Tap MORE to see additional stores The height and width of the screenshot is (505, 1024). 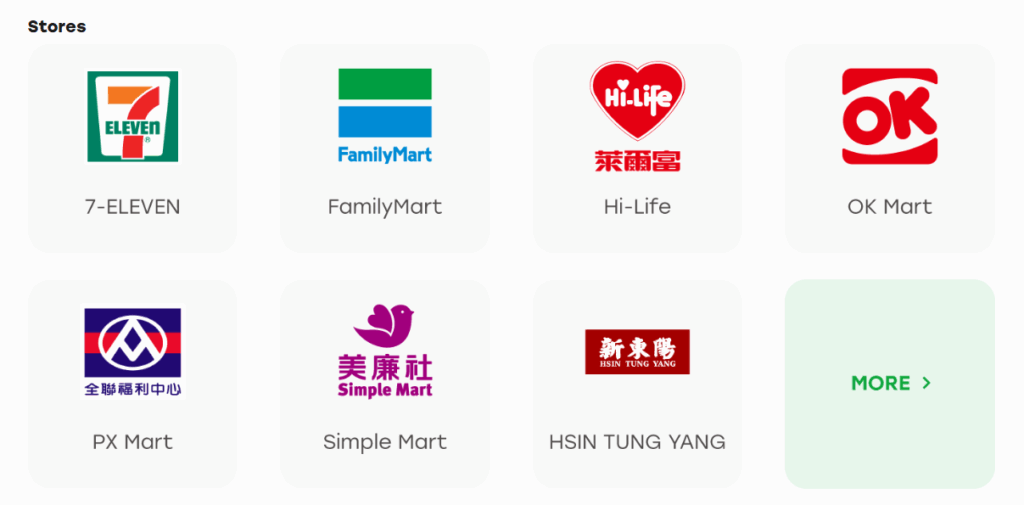(889, 383)
